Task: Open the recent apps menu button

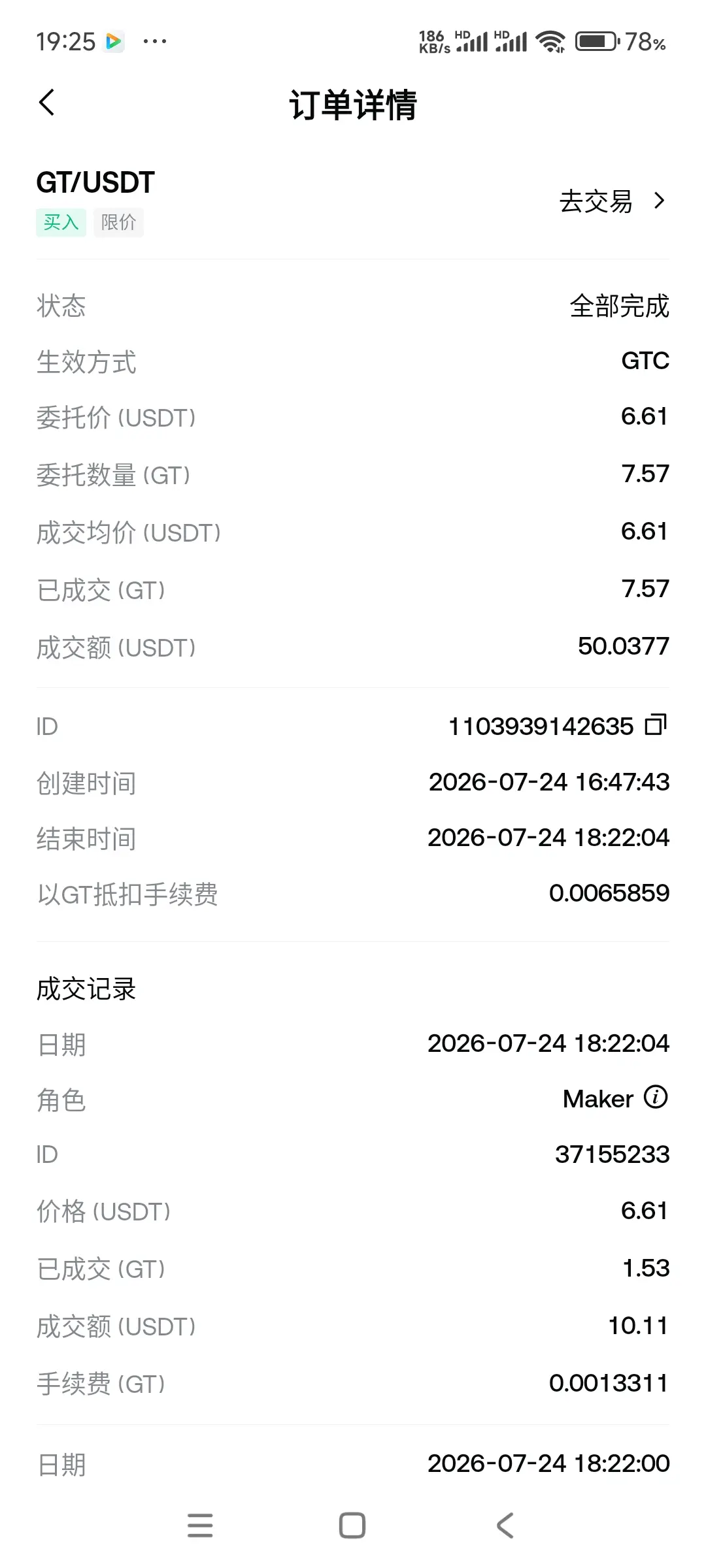Action: click(200, 1526)
